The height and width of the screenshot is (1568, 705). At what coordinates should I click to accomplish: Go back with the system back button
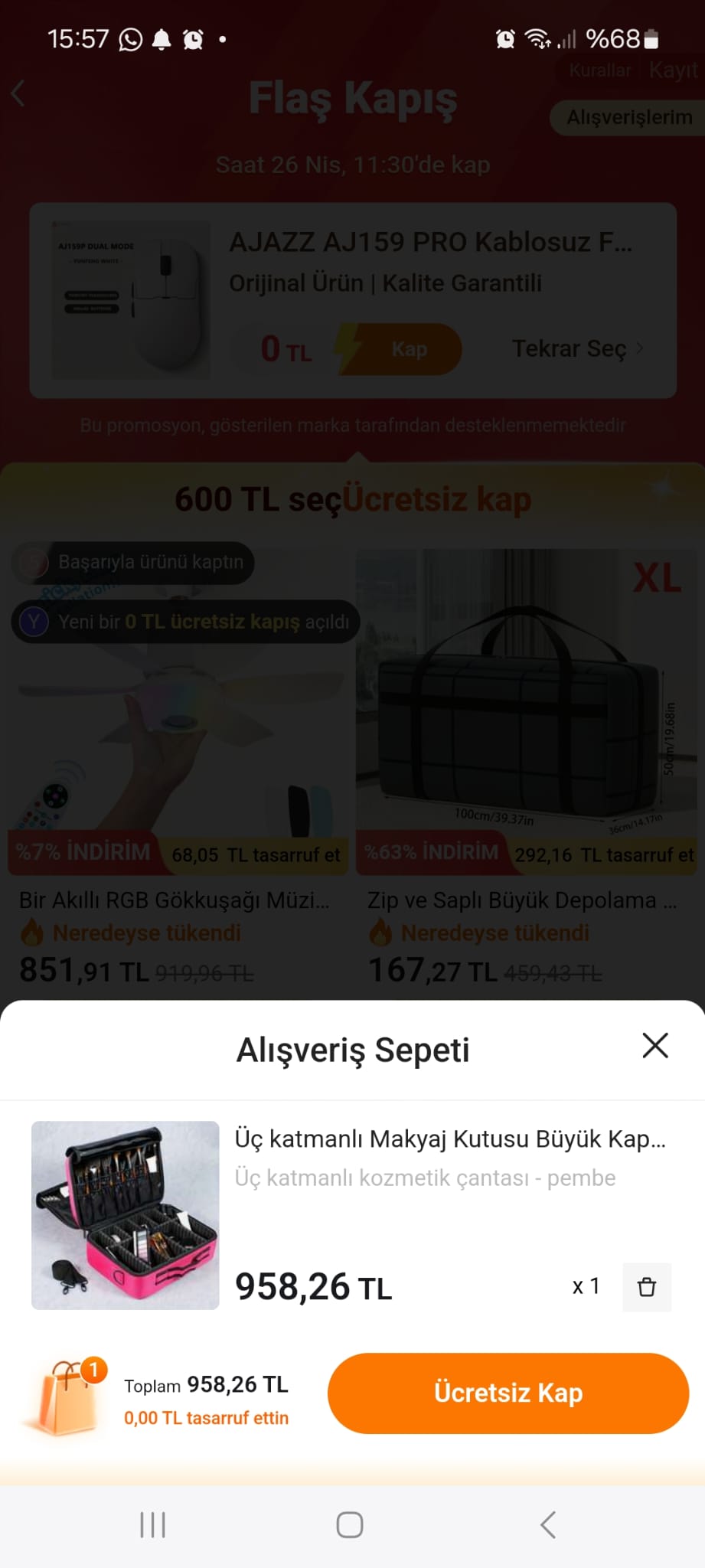[x=548, y=1524]
